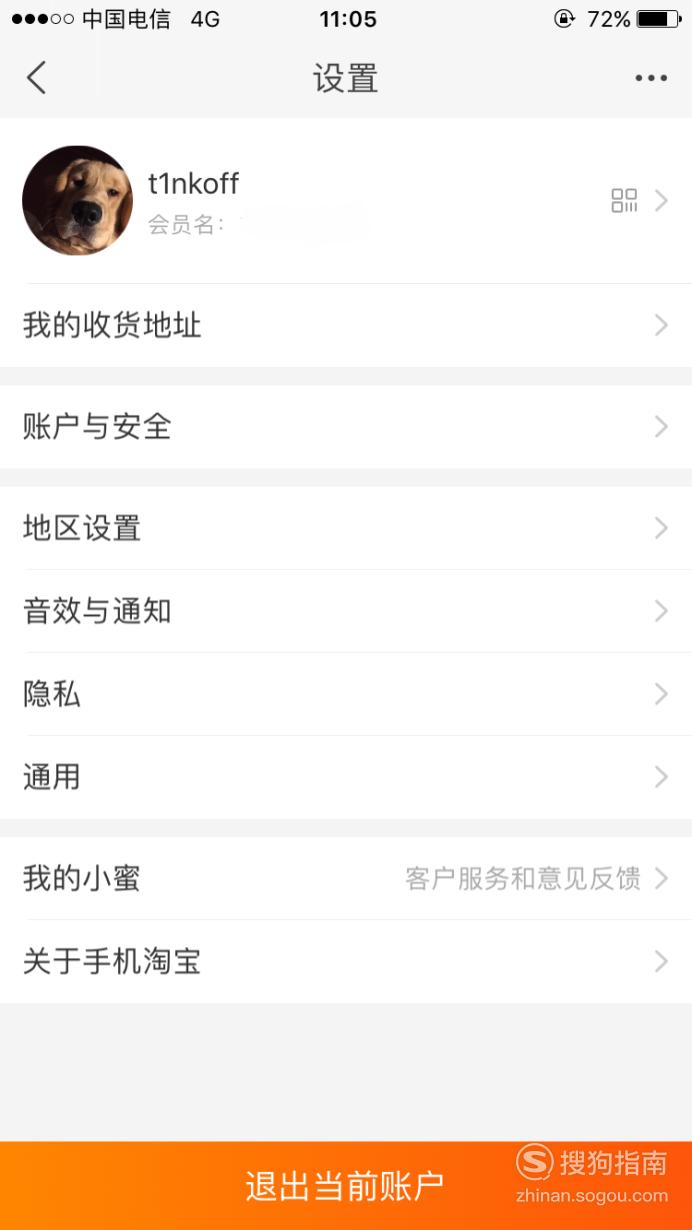Tap 退出当前账户 to log out
692x1230 pixels.
(346, 1186)
